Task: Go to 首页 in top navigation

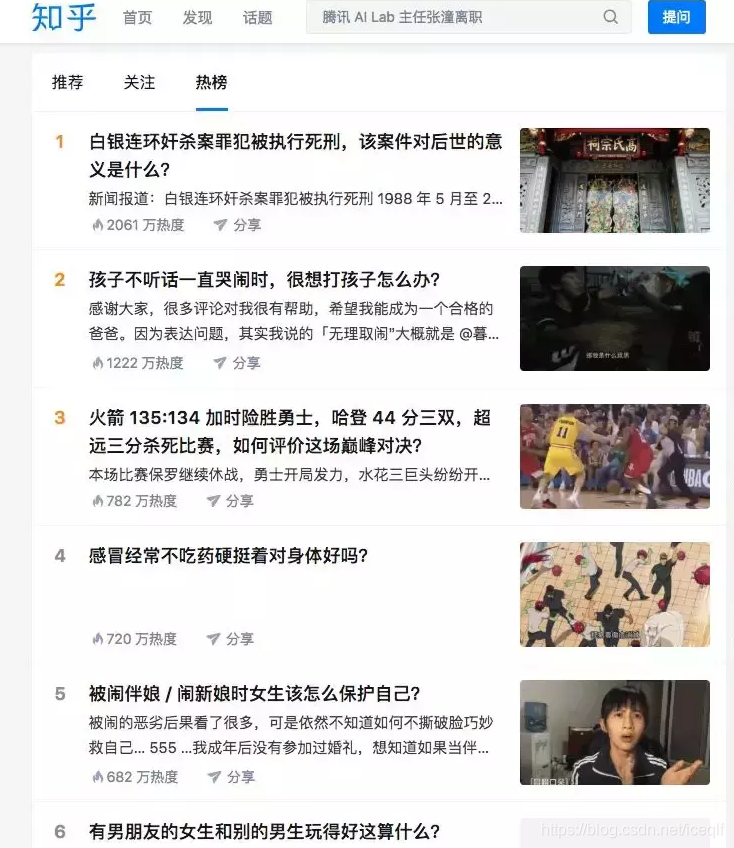Action: coord(137,17)
